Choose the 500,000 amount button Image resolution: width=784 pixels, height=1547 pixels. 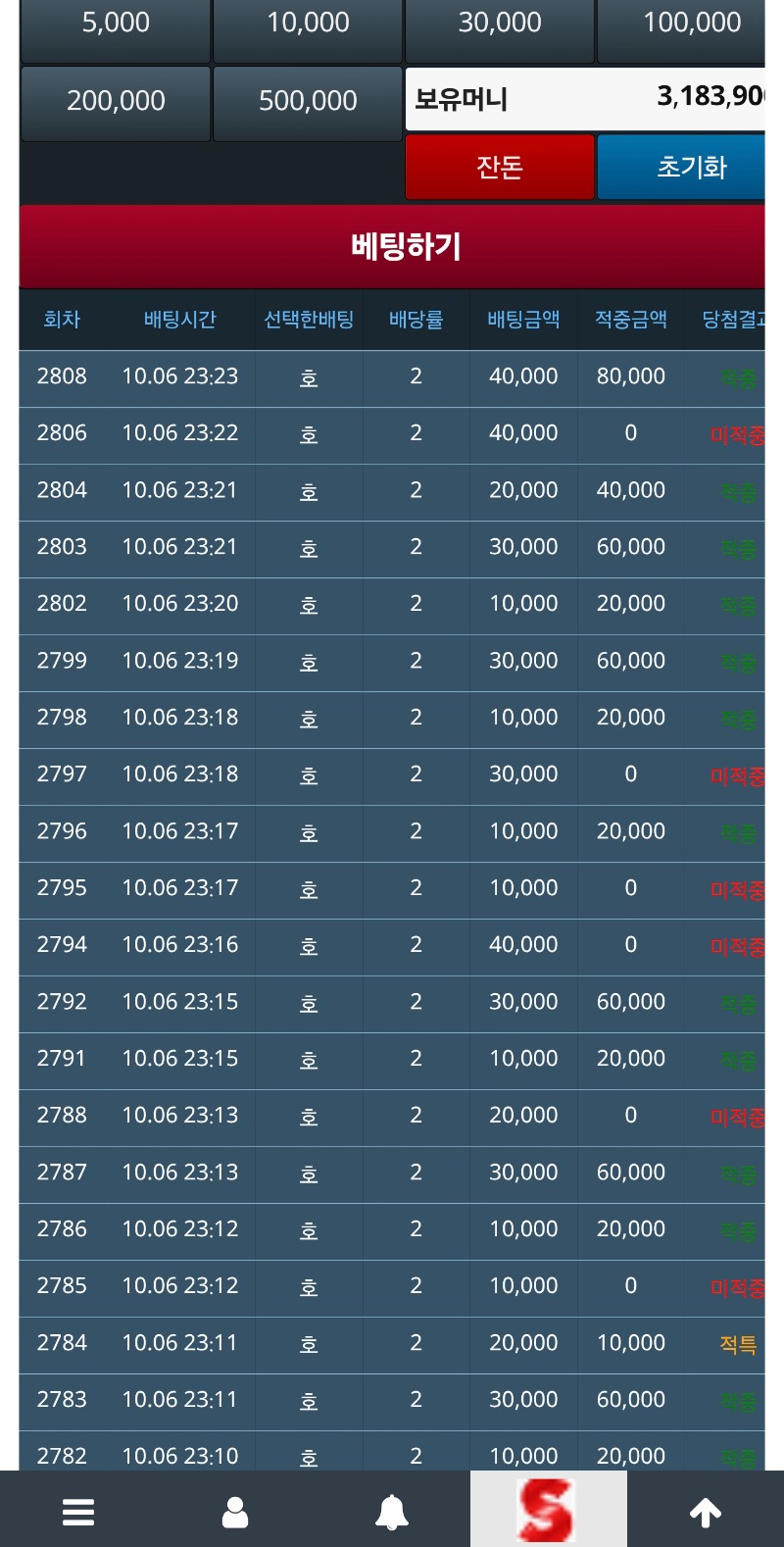pos(308,102)
